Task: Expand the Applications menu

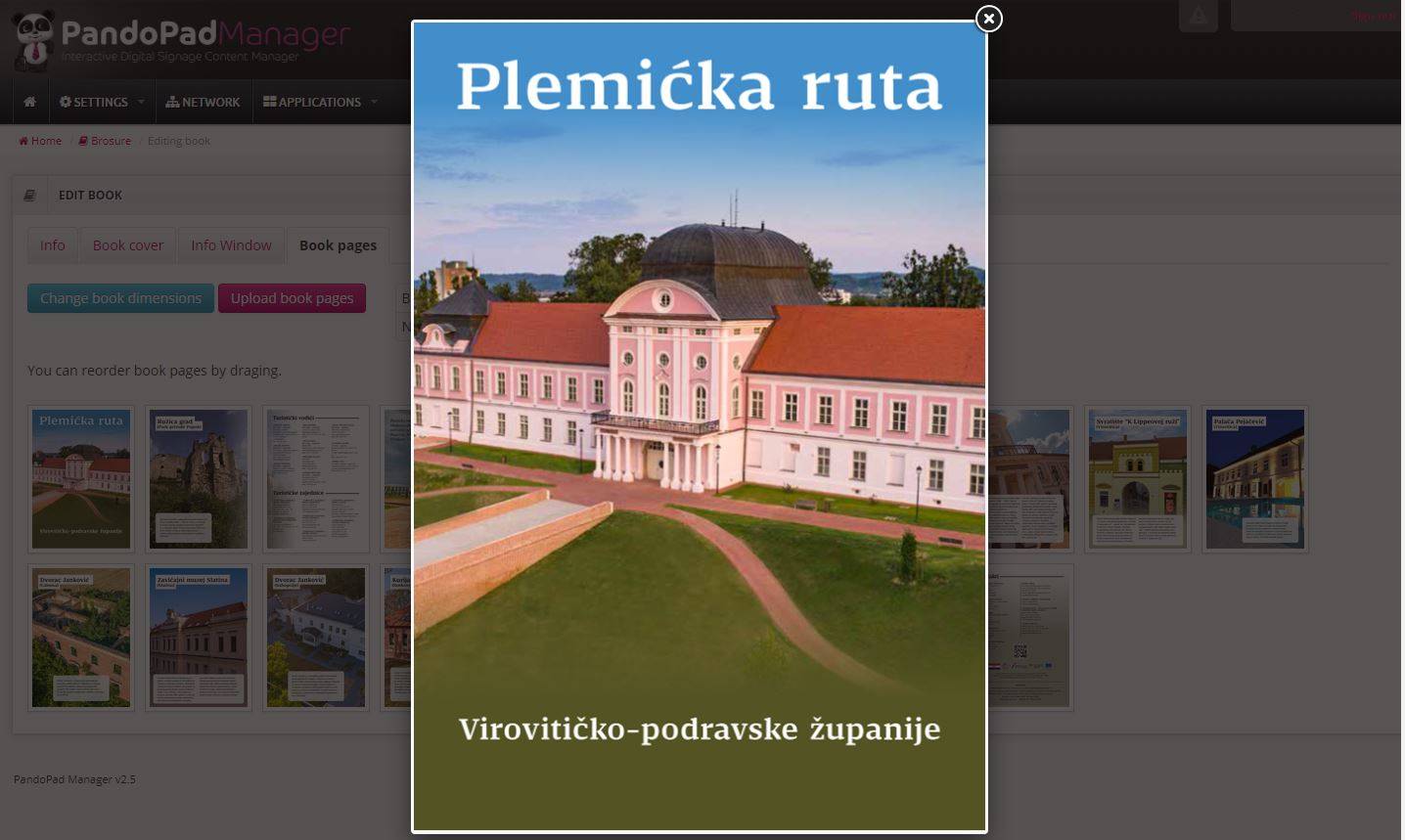Action: [x=319, y=102]
